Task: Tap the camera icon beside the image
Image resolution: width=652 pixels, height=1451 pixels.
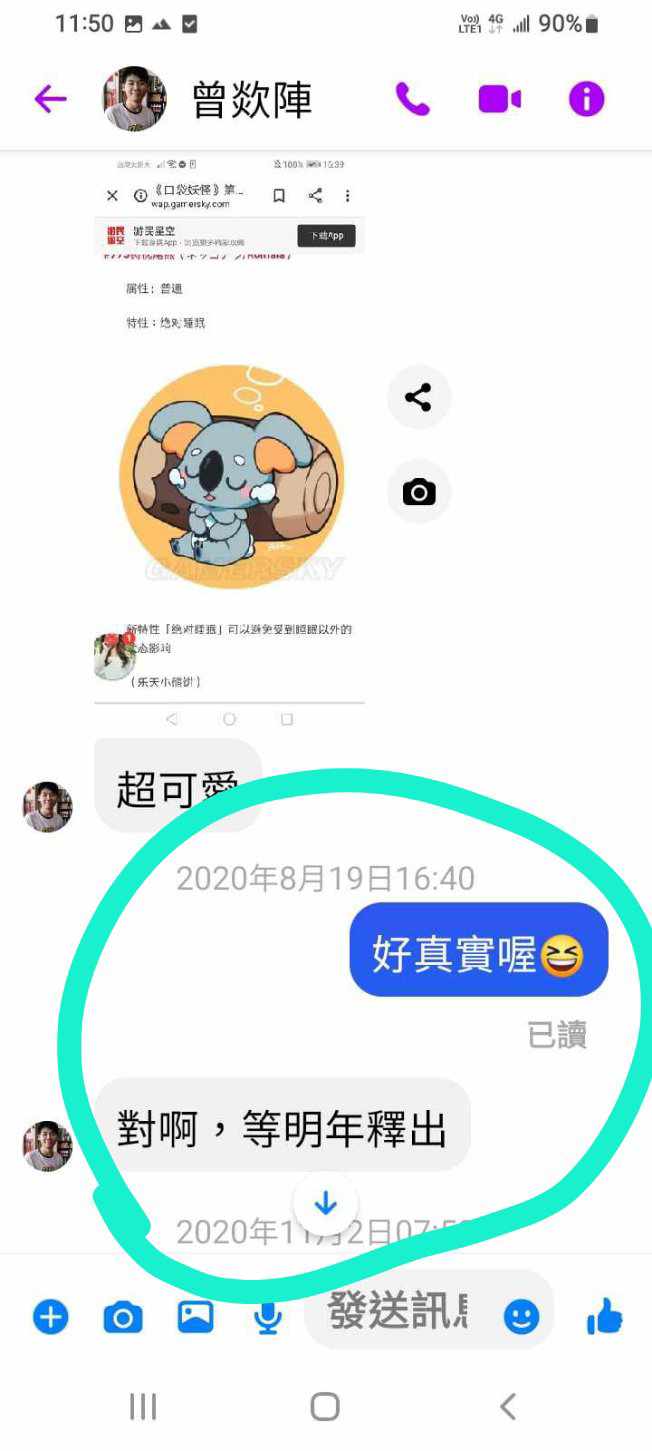Action: click(418, 492)
